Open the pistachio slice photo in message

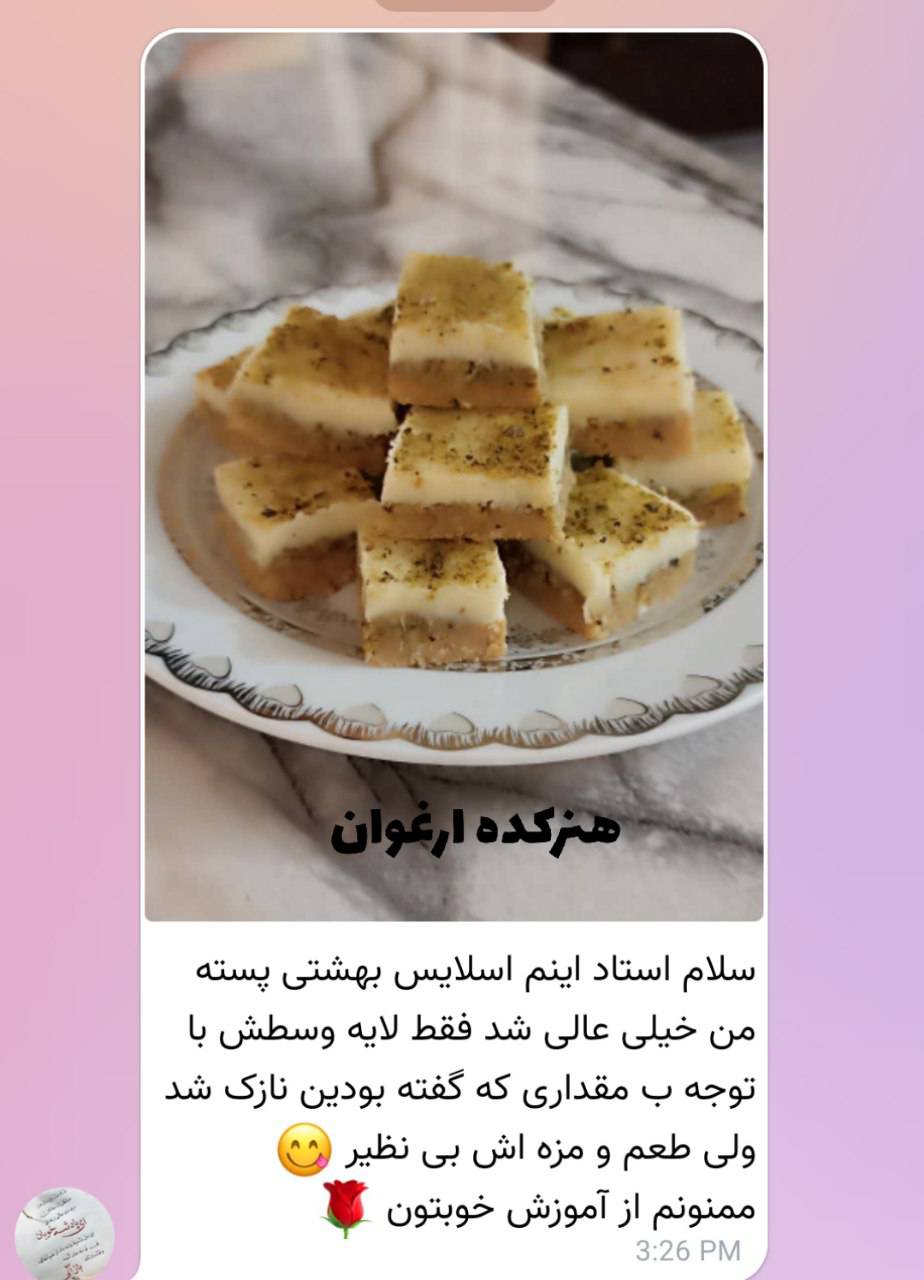454,476
